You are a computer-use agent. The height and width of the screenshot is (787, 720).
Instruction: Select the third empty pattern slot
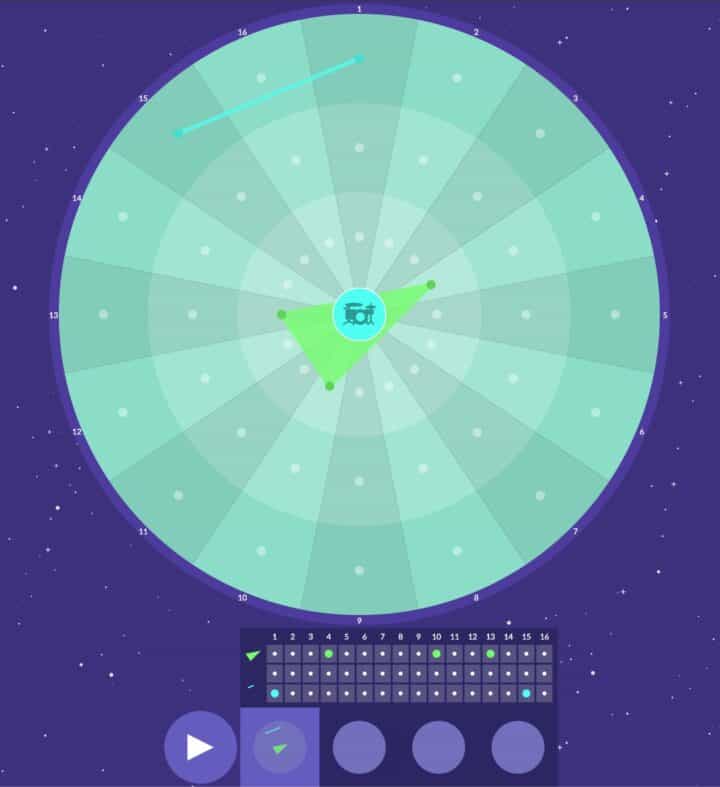(438, 747)
